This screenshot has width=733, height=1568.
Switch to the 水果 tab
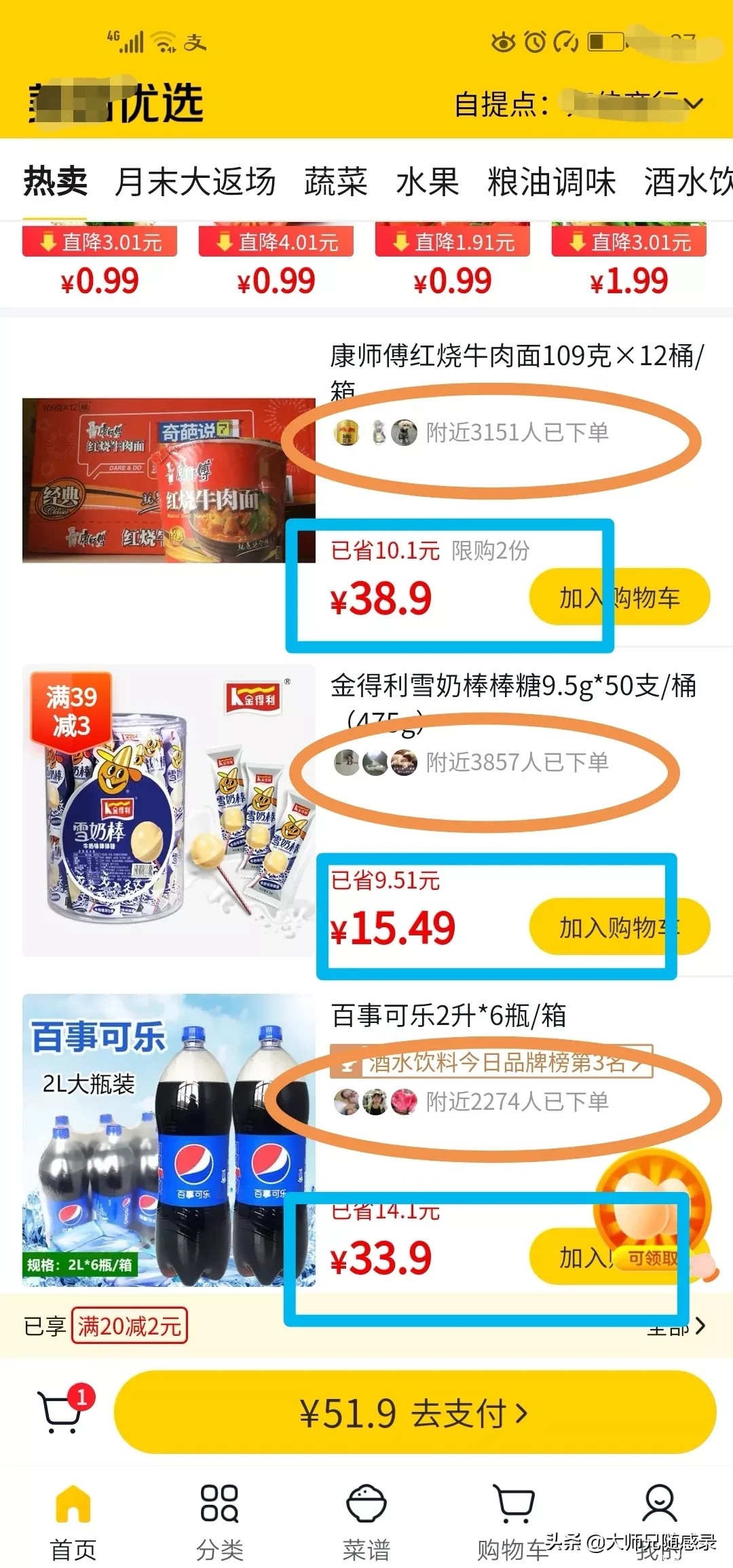tap(427, 182)
